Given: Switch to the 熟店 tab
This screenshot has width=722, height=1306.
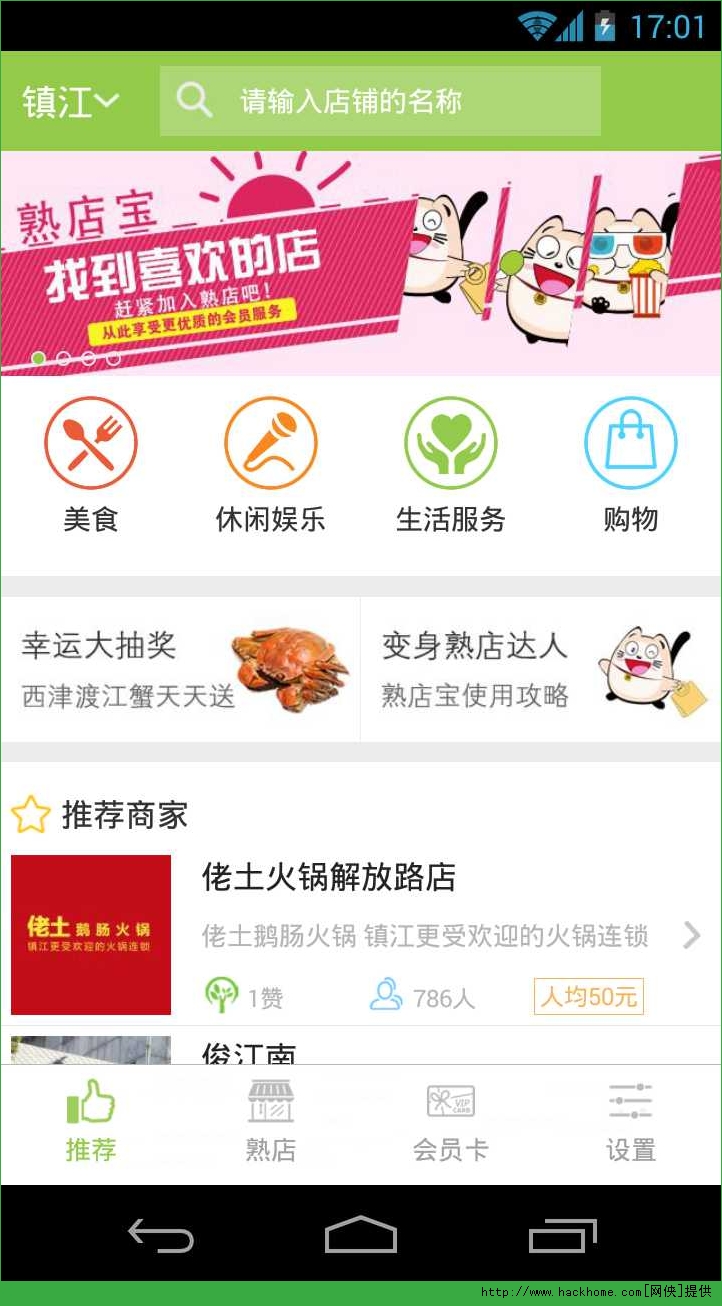Looking at the screenshot, I should pyautogui.click(x=271, y=1122).
